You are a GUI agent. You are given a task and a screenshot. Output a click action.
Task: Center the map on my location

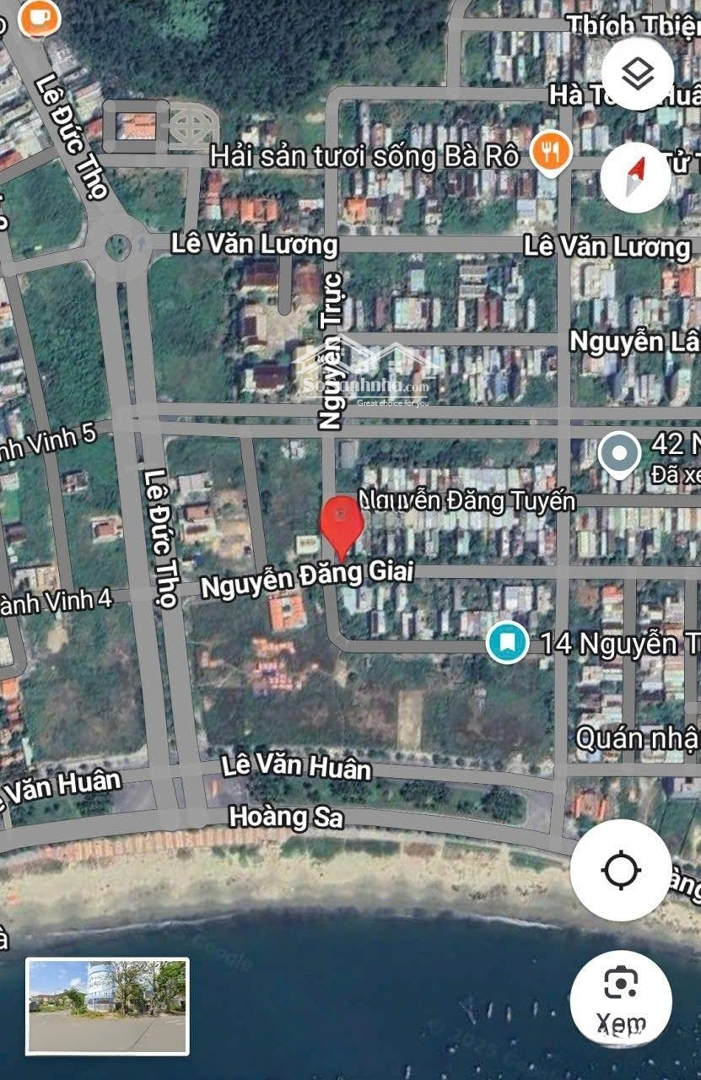click(x=620, y=870)
